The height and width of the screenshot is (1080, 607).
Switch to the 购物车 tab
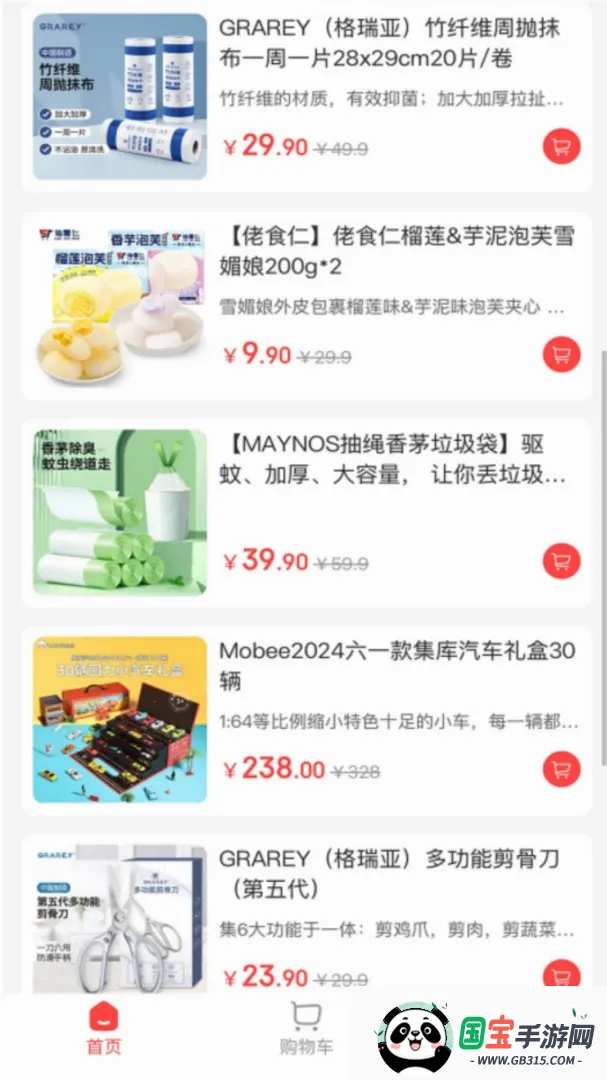click(306, 1030)
